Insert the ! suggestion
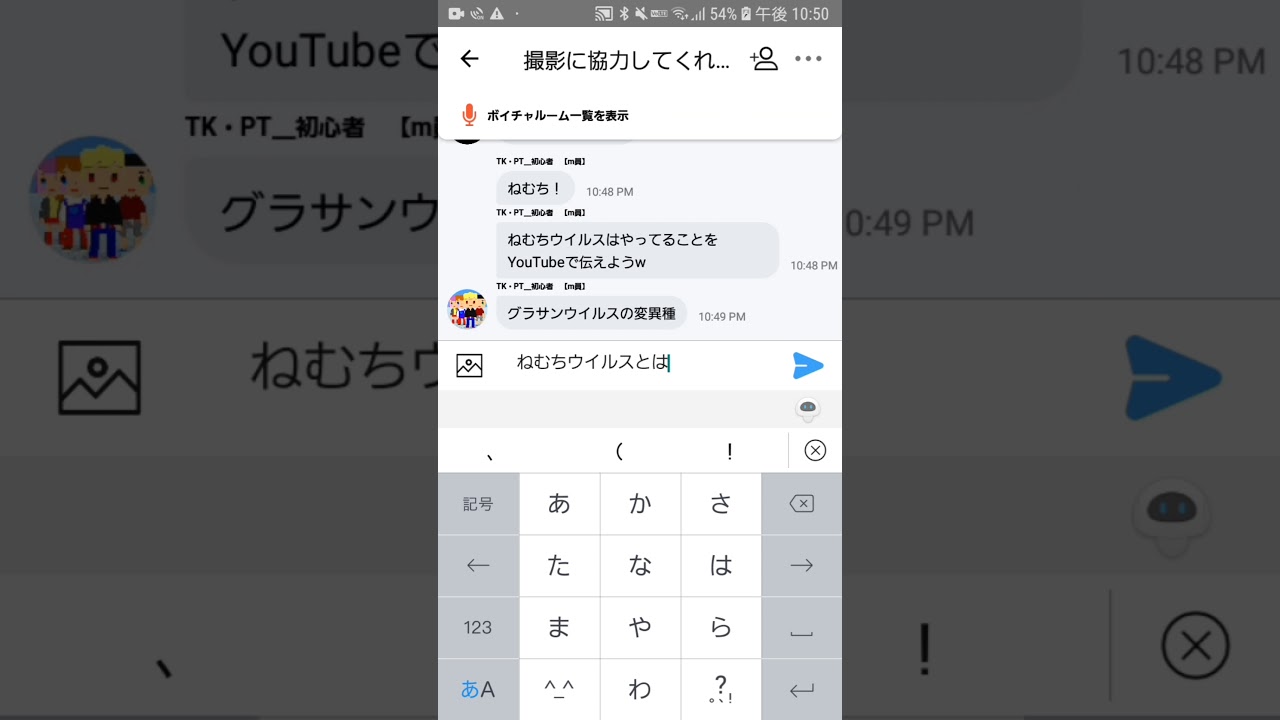1280x720 pixels. click(x=730, y=452)
